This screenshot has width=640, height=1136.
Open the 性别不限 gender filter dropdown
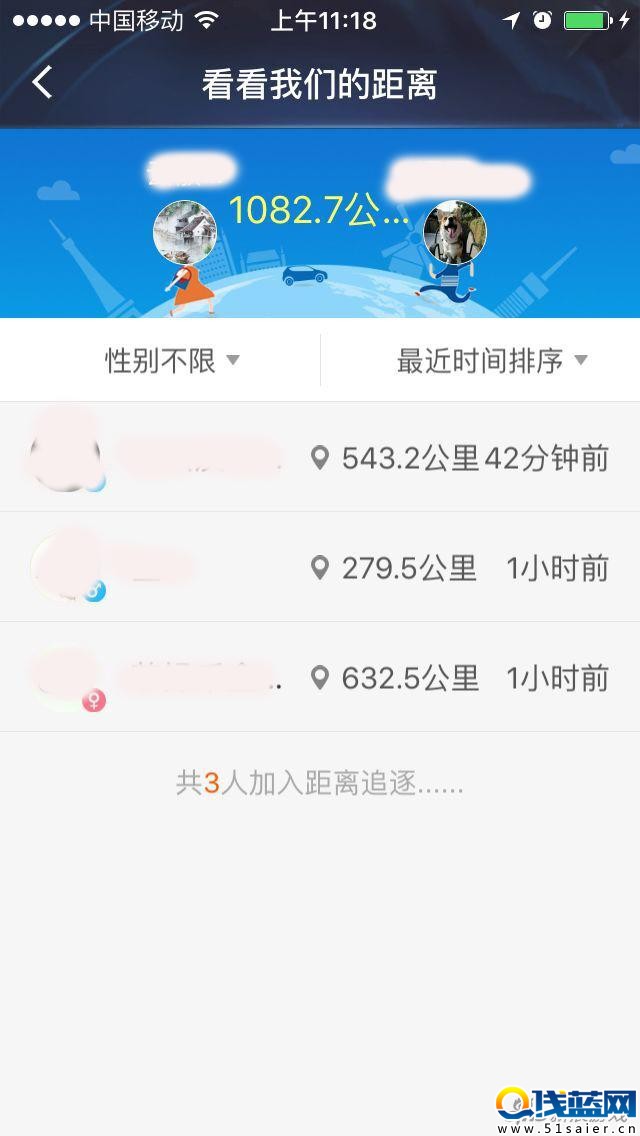coord(172,360)
